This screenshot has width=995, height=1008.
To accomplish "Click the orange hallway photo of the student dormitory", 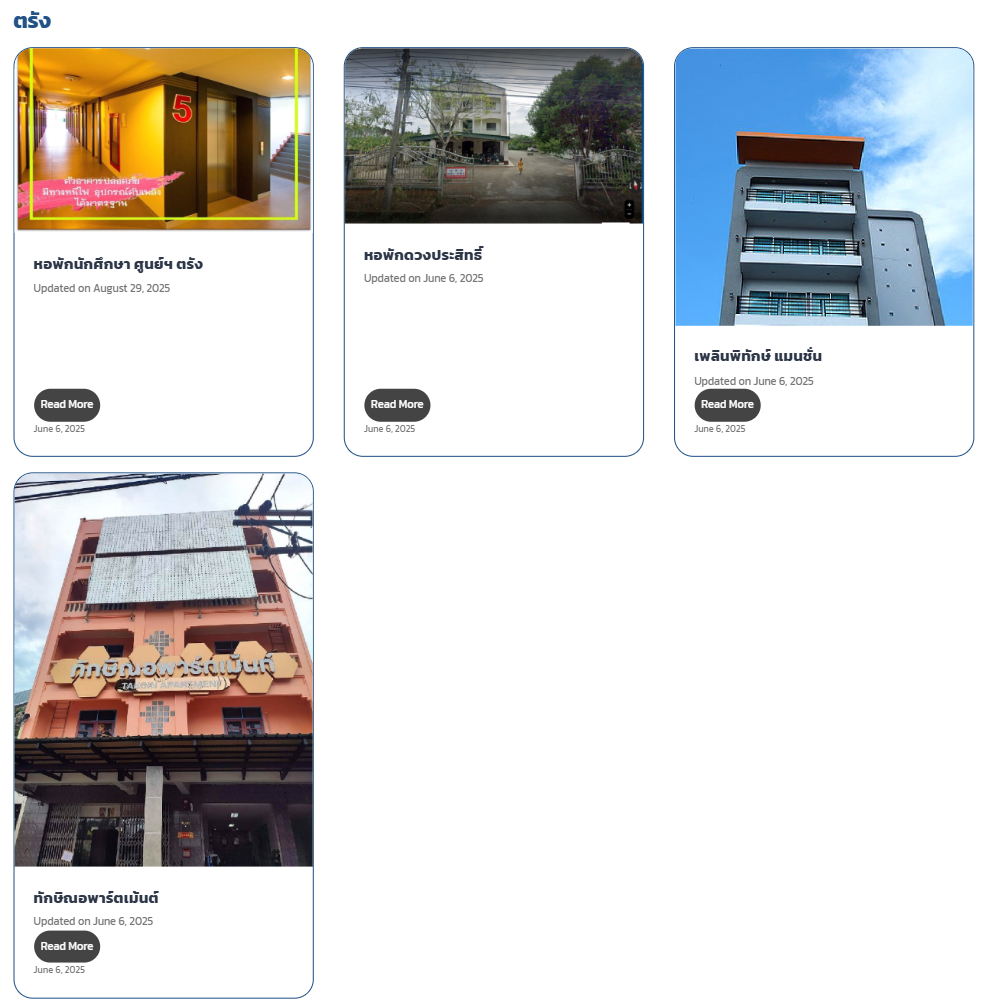I will (163, 140).
